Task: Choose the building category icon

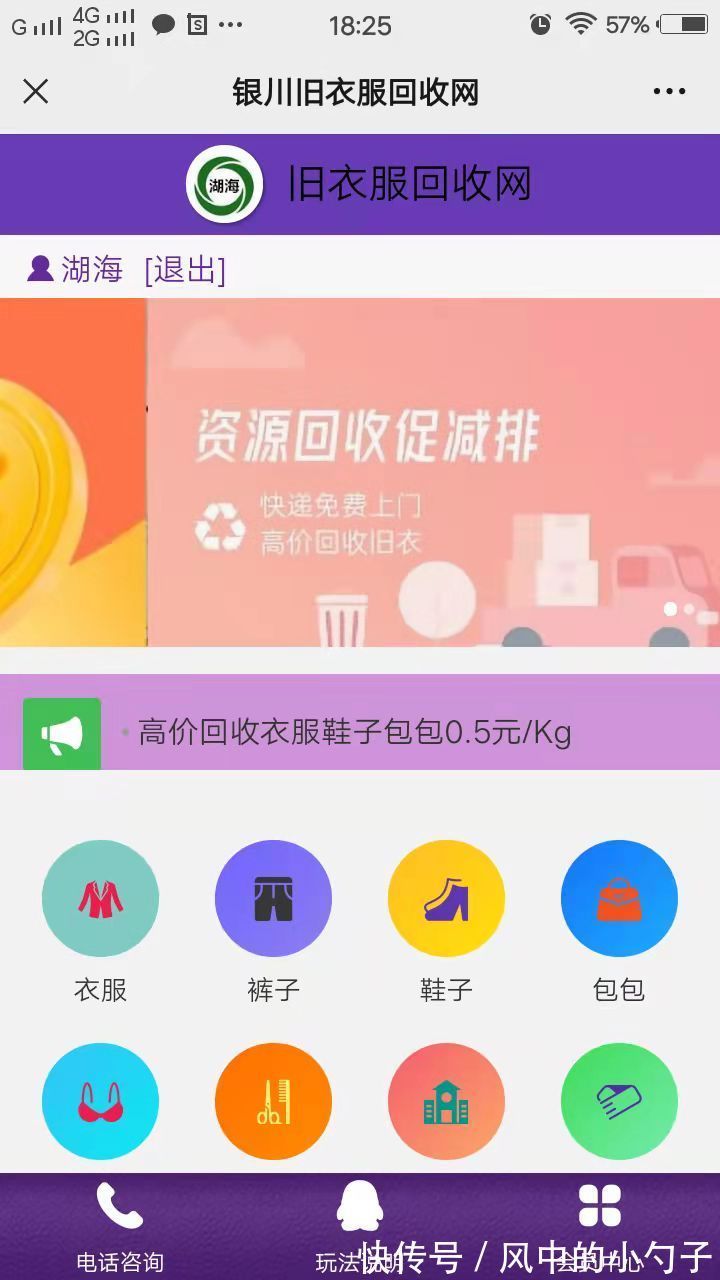Action: coord(446,1101)
